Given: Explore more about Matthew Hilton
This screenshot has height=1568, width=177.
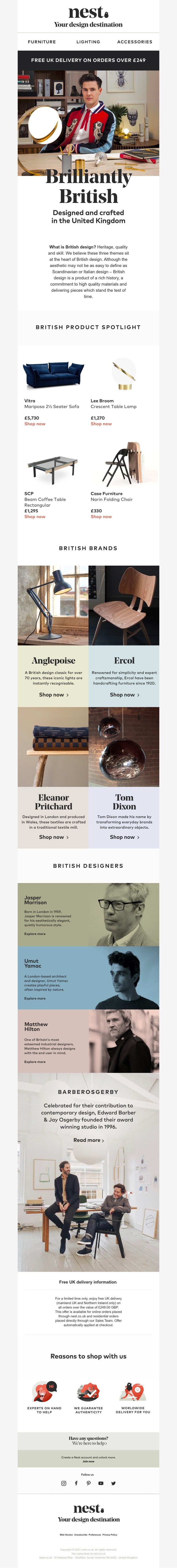Looking at the screenshot, I should (35, 1062).
